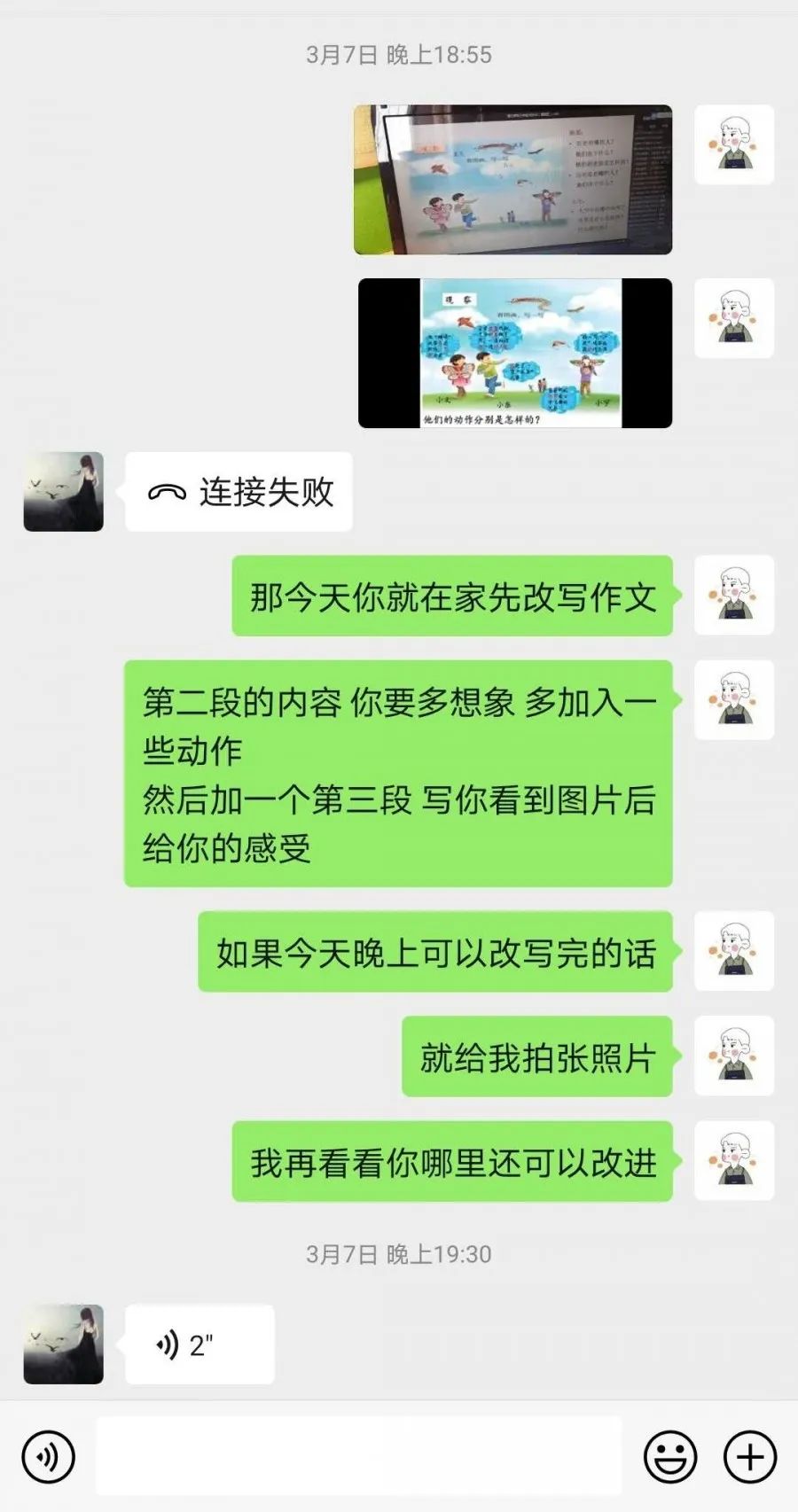Focus the message text field
This screenshot has width=798, height=1512.
[x=358, y=1456]
